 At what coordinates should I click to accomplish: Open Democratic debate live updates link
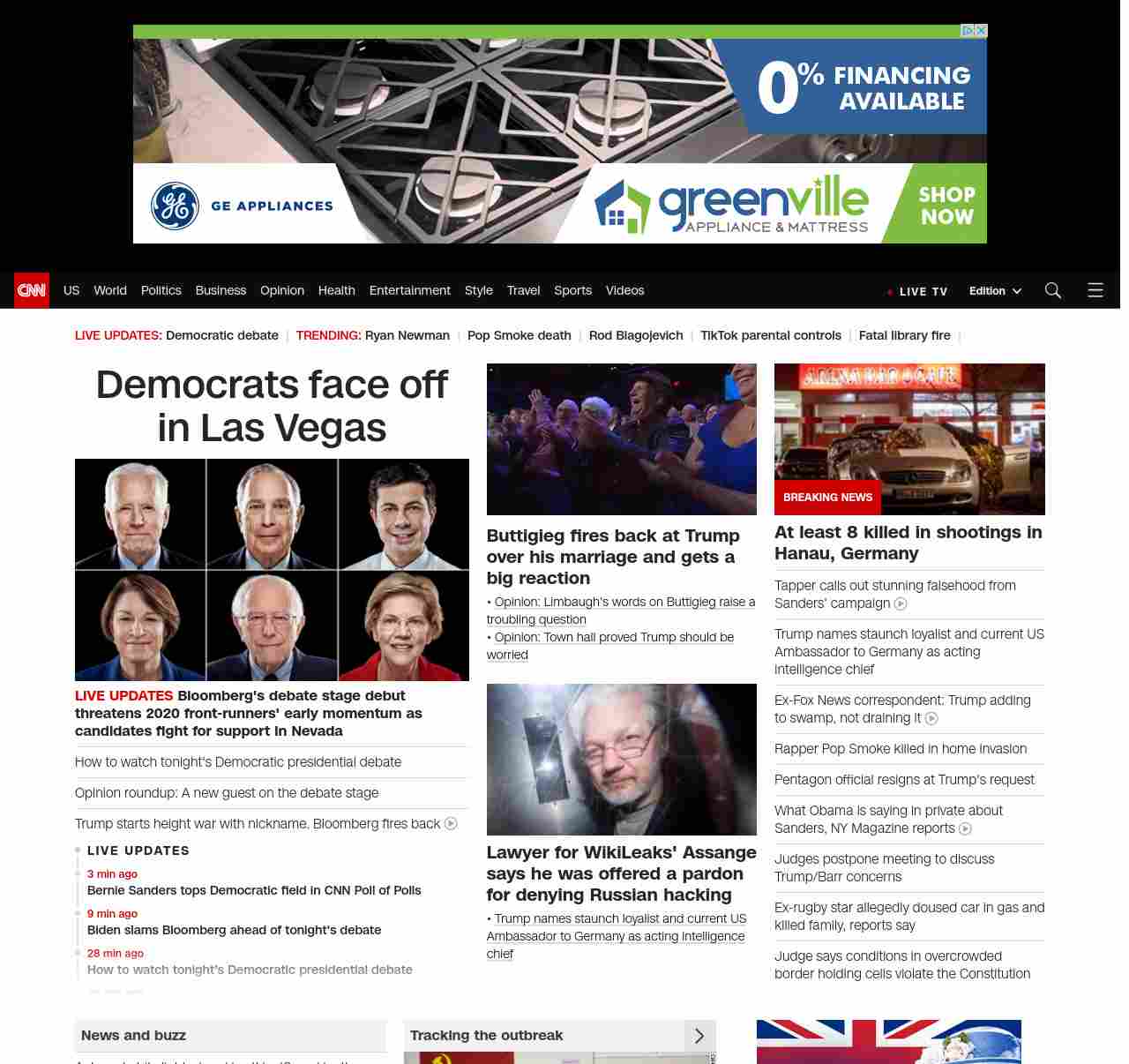[221, 335]
